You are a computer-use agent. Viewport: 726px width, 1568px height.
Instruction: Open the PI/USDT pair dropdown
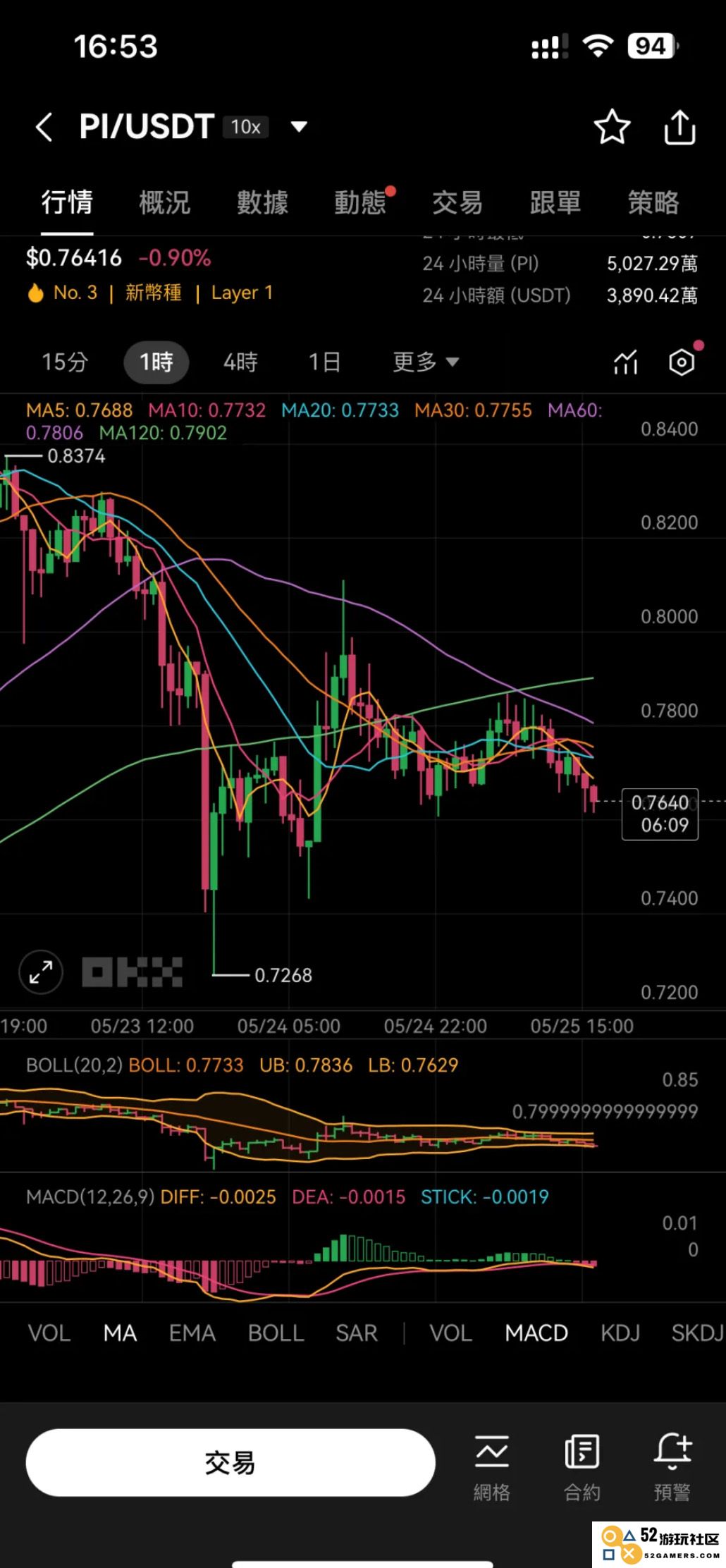299,127
